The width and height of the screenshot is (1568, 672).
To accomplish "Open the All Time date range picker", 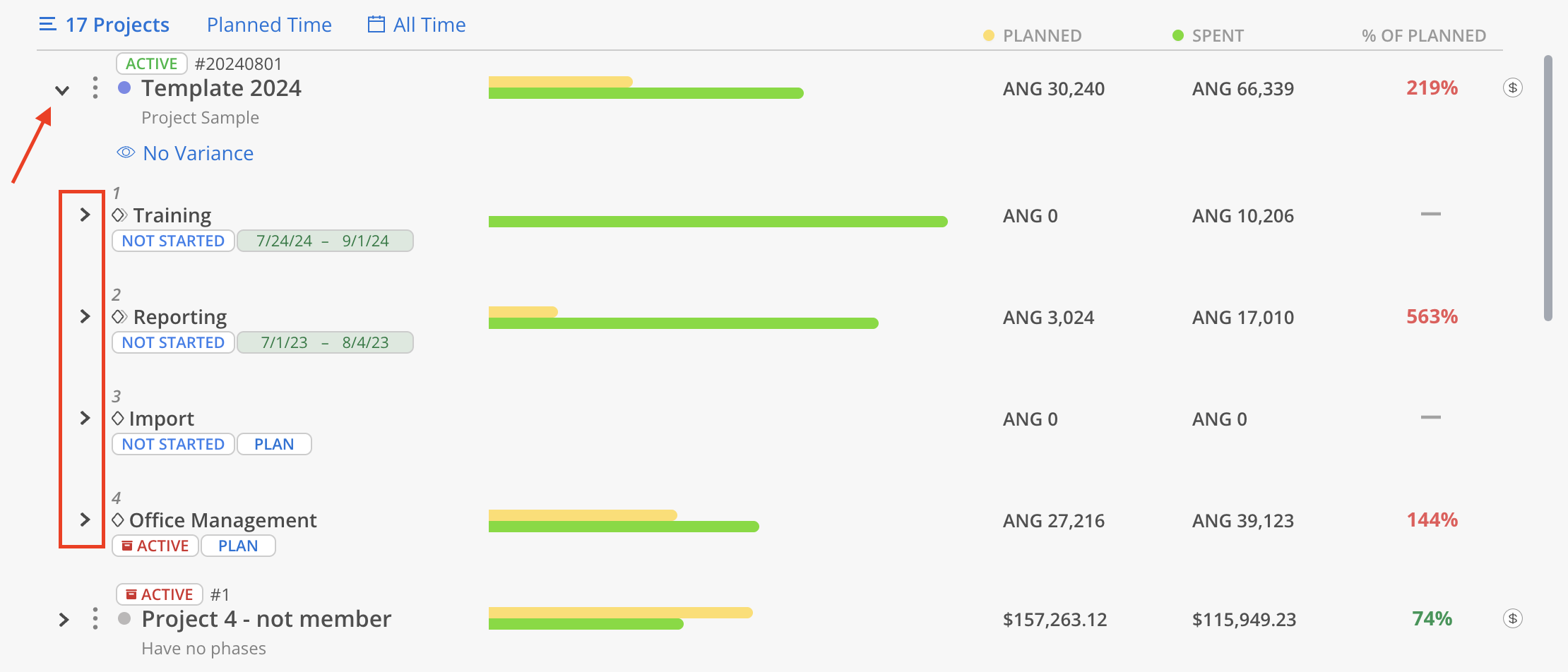I will 417,25.
